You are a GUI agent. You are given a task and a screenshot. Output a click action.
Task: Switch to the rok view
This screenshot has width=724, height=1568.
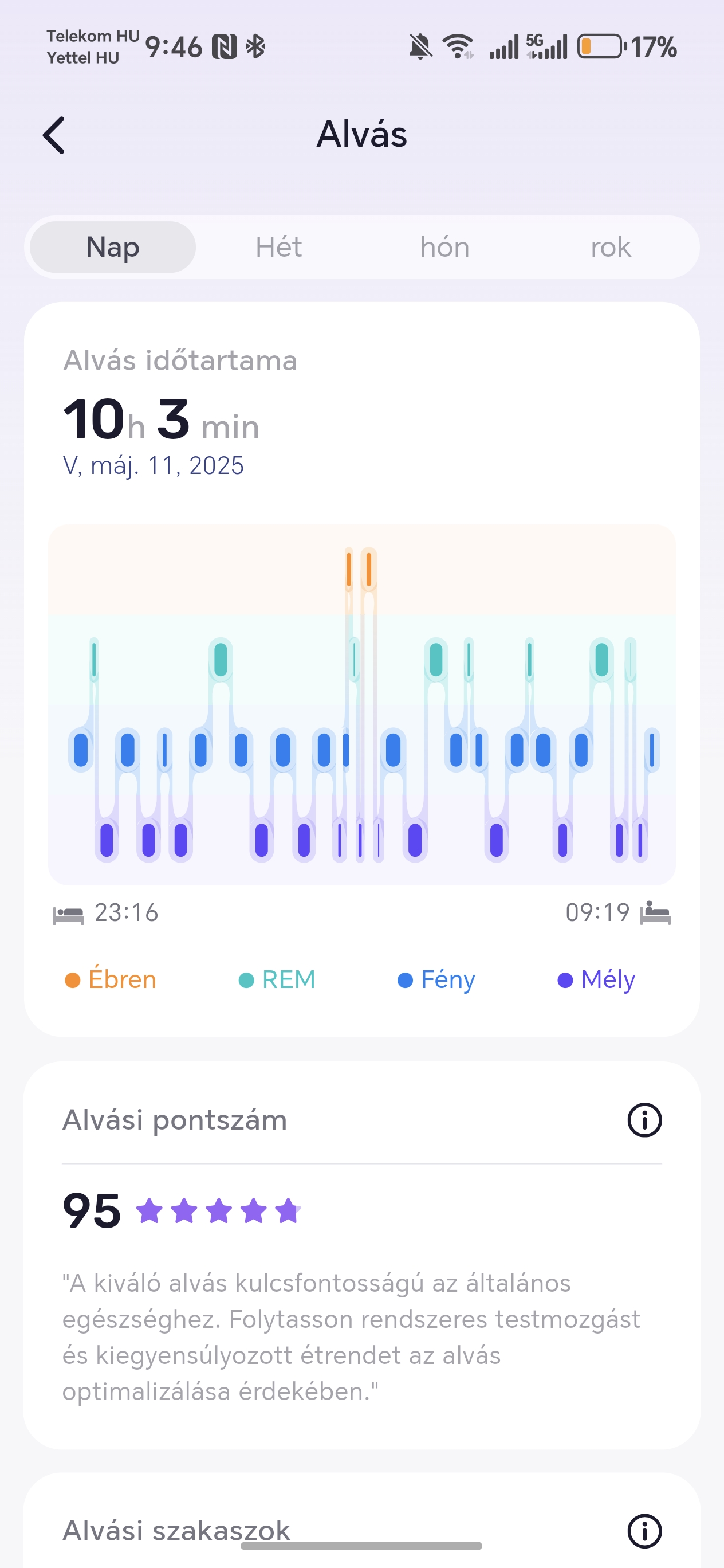coord(611,247)
